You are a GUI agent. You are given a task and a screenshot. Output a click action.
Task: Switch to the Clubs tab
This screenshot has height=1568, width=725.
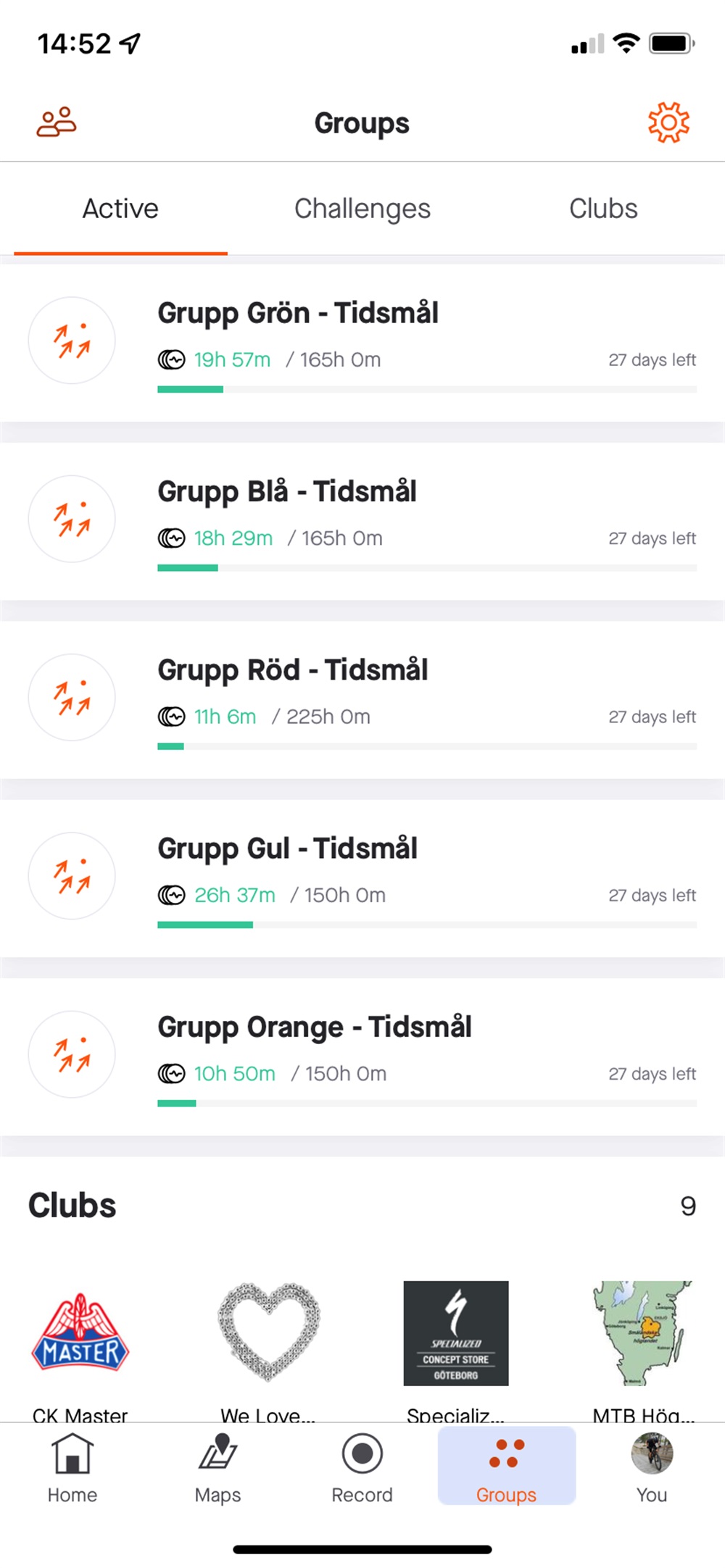coord(603,209)
